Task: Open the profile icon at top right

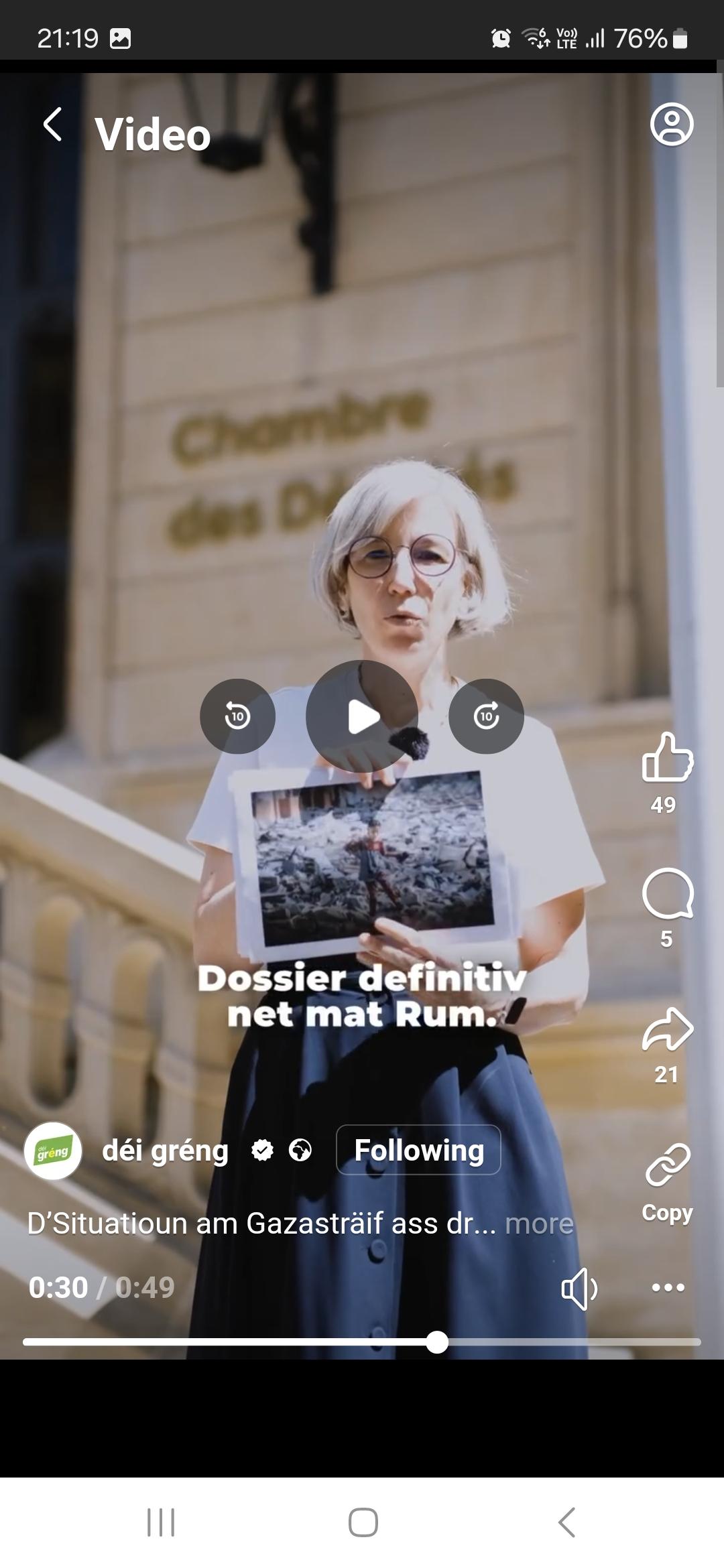Action: [x=671, y=125]
